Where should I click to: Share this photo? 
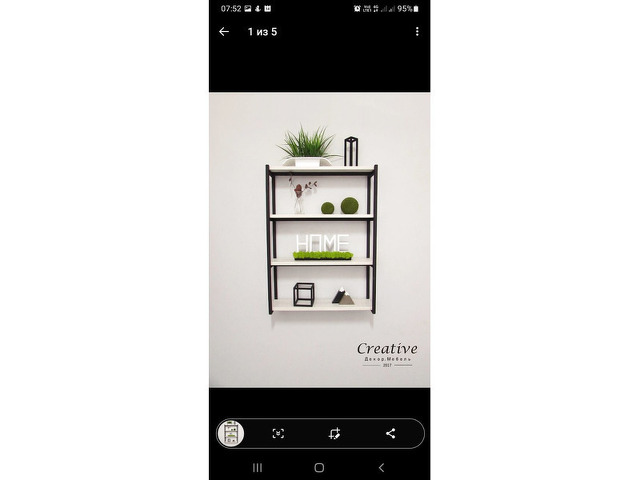[x=390, y=433]
